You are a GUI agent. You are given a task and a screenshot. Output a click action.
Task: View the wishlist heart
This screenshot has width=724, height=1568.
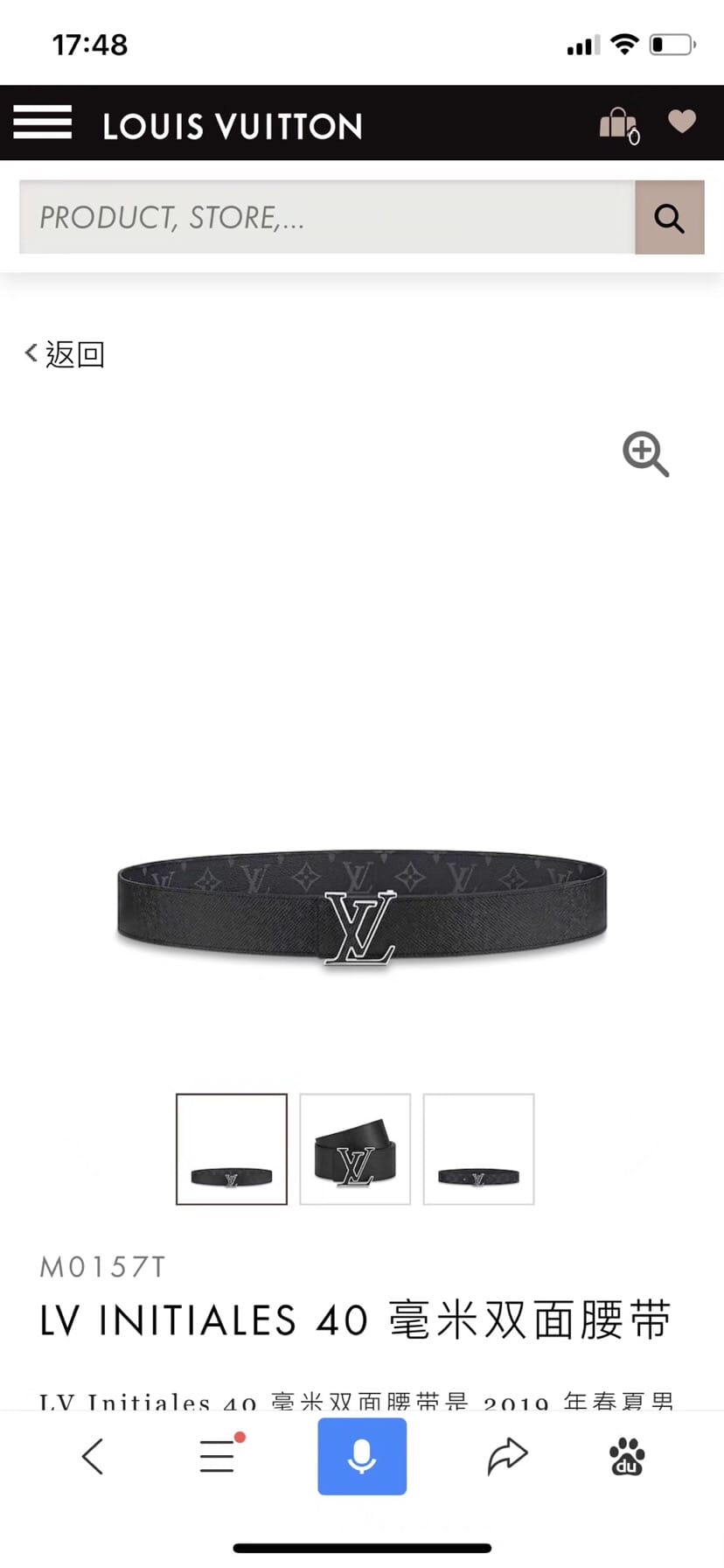coord(682,122)
